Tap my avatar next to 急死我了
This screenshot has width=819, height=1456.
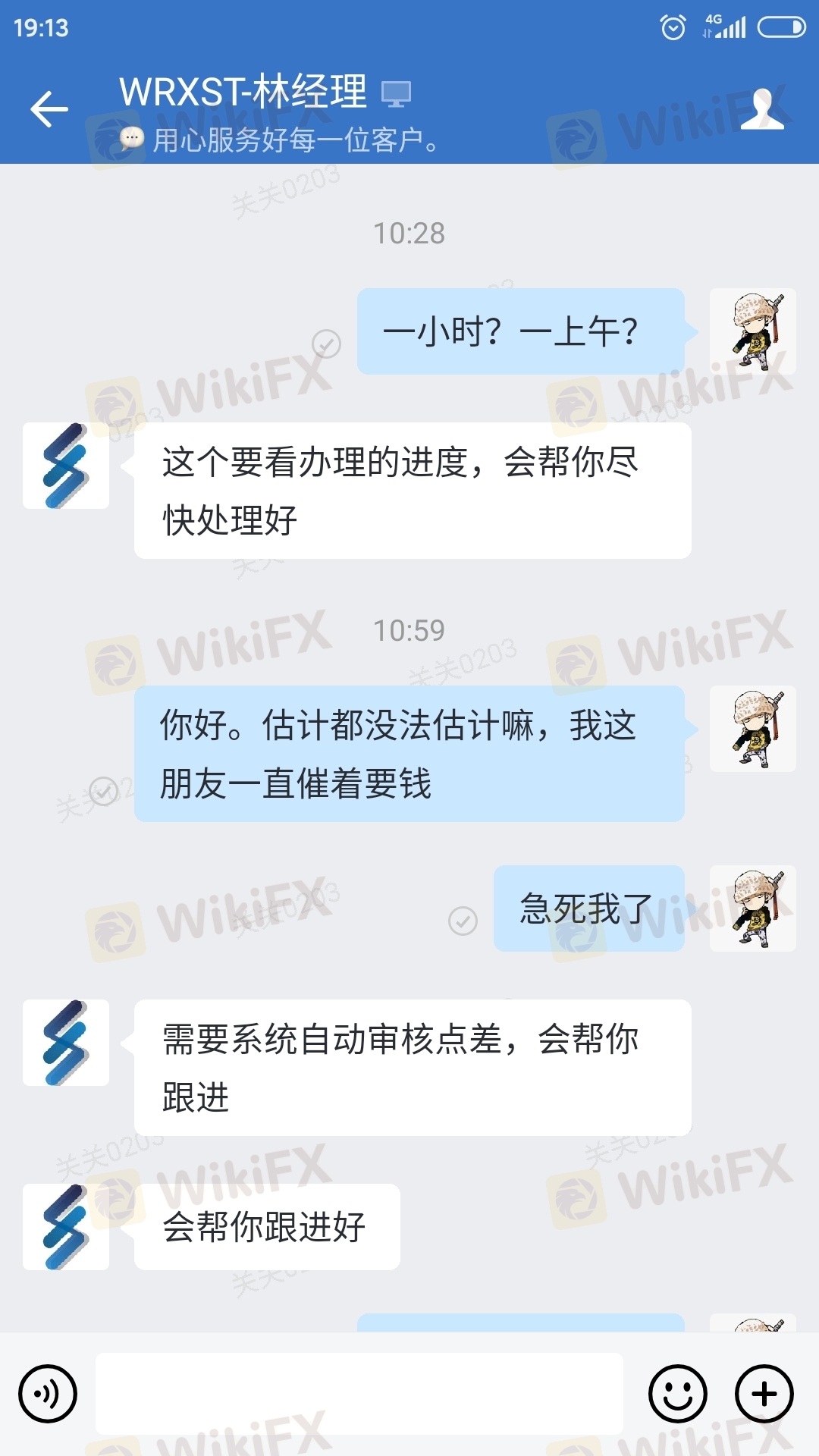(x=752, y=908)
